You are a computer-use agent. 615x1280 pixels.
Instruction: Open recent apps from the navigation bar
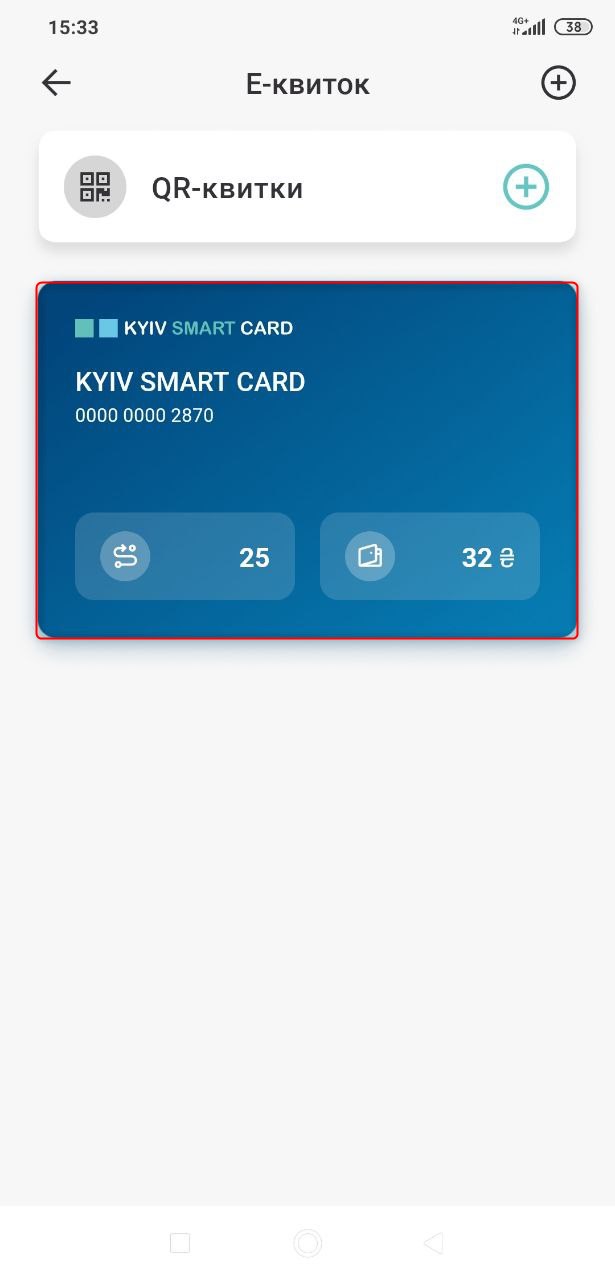[x=180, y=1243]
